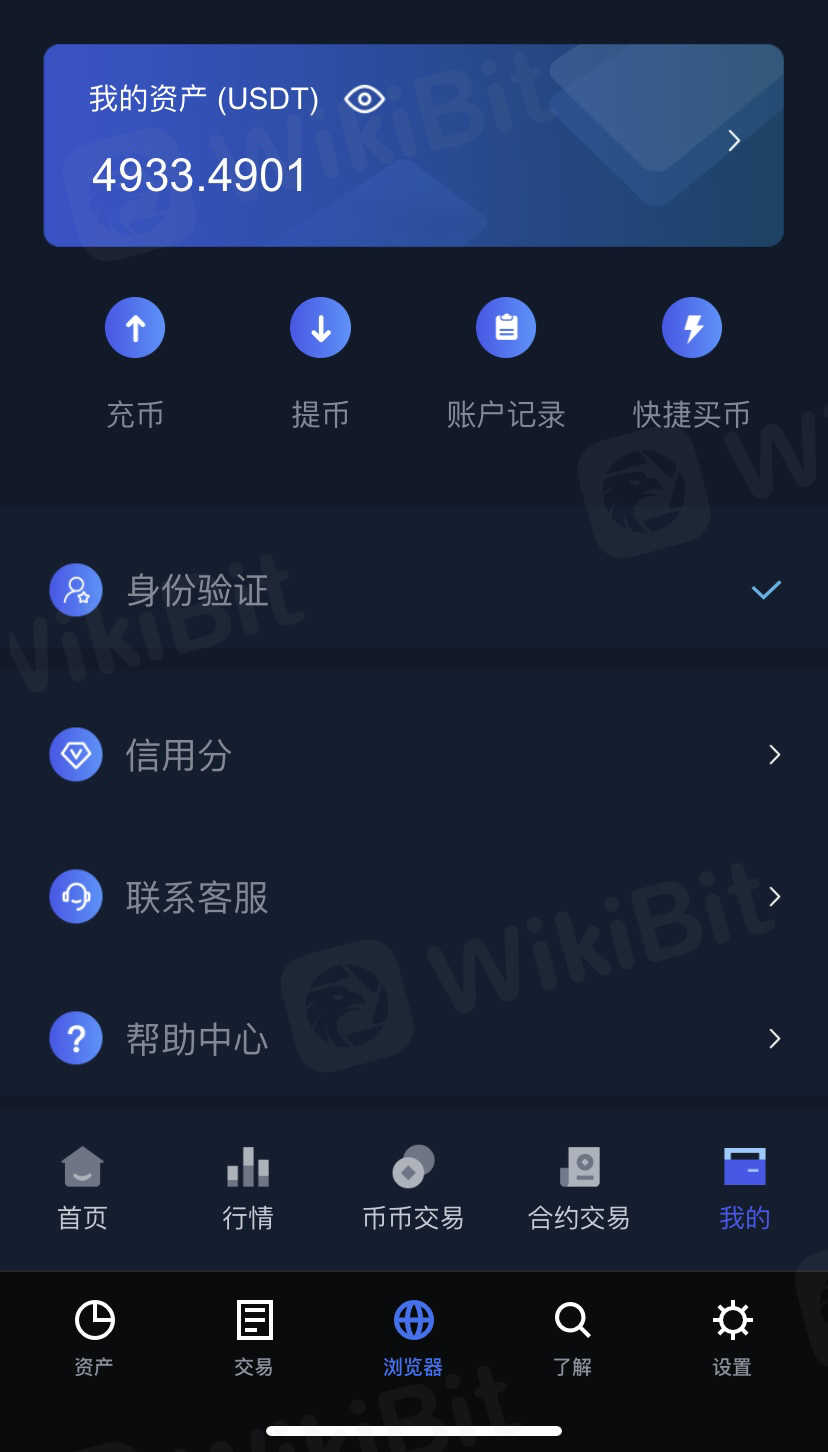Open the wallet 交易 tab
The width and height of the screenshot is (828, 1452).
click(x=253, y=1337)
